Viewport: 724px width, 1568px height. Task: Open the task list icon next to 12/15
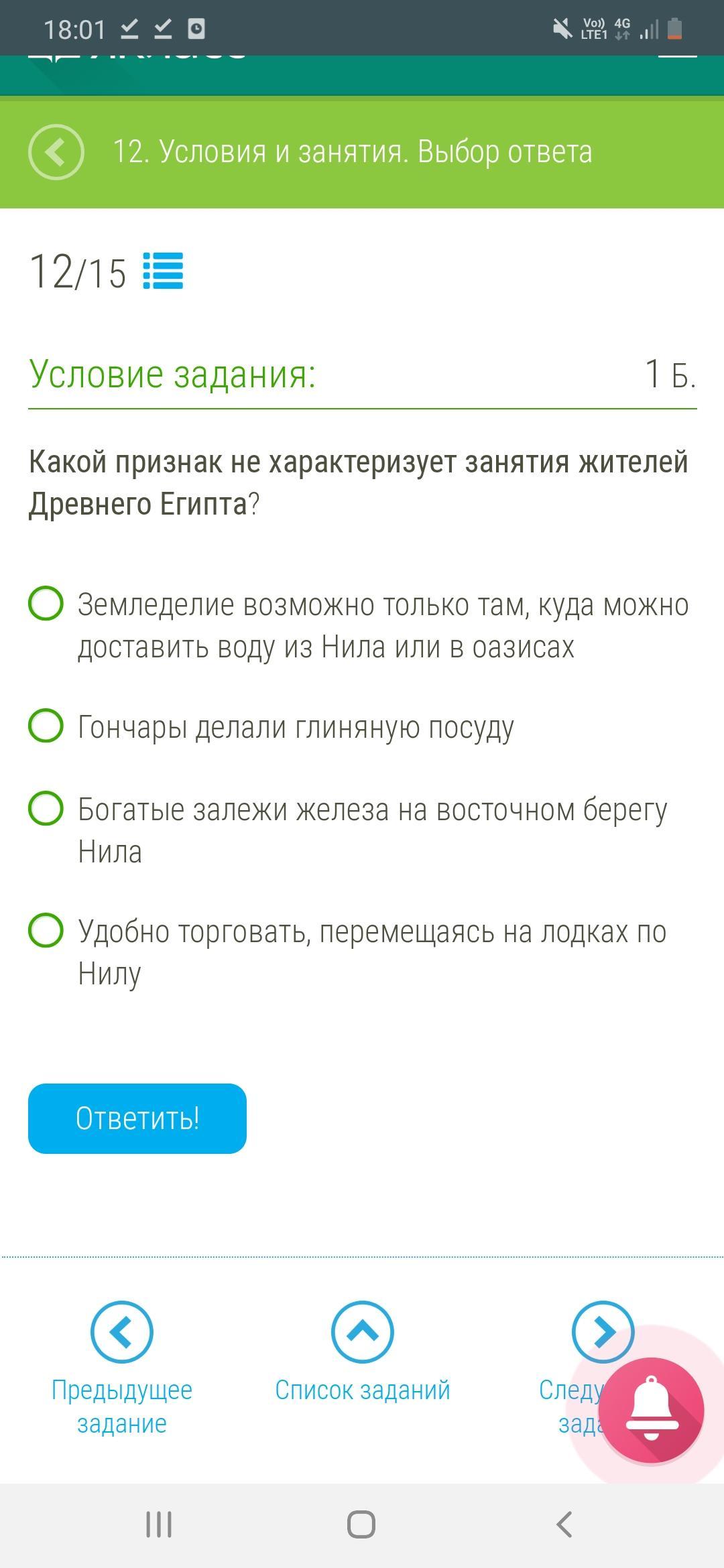[x=163, y=271]
